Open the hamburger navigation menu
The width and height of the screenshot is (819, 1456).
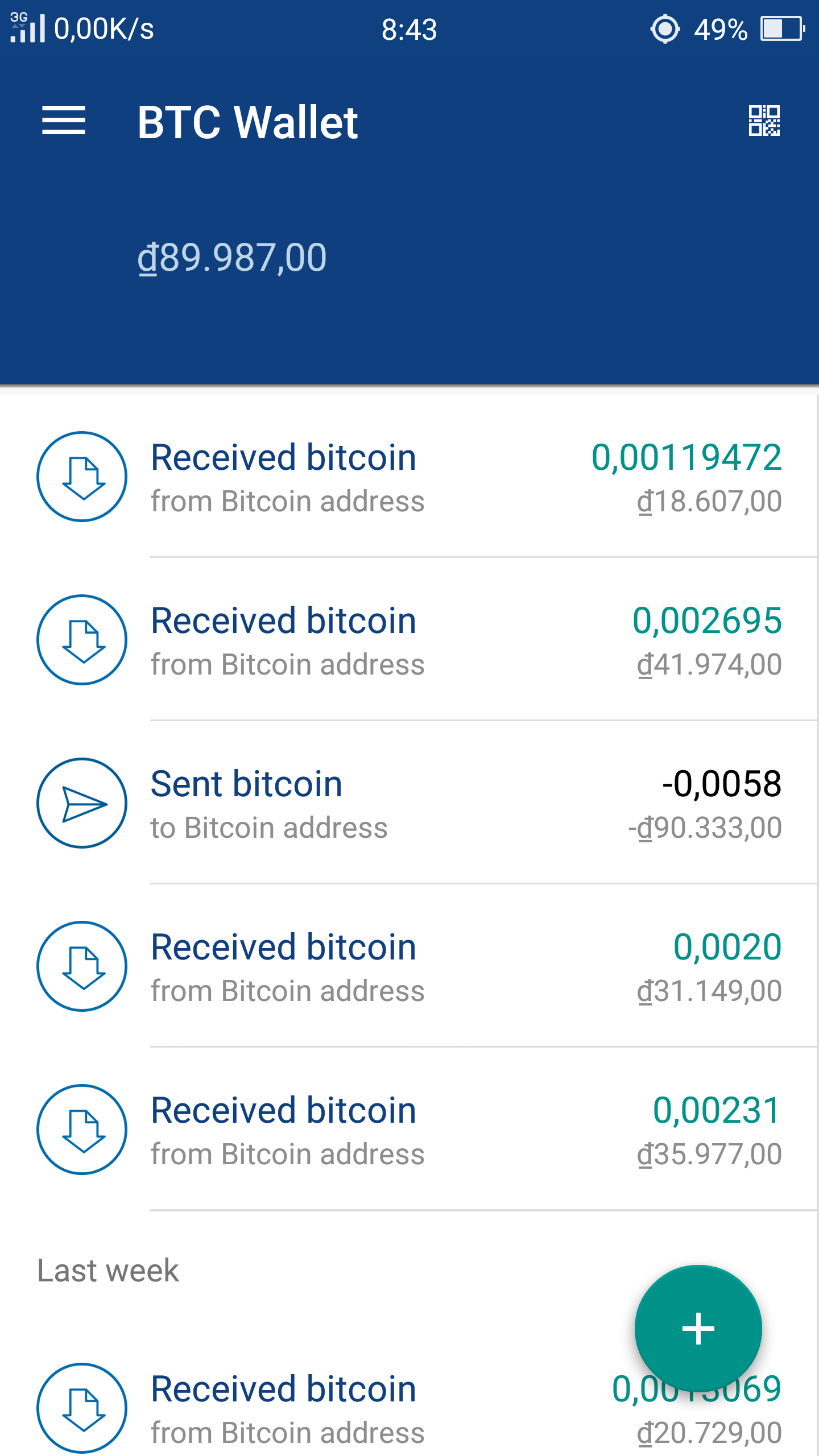64,121
